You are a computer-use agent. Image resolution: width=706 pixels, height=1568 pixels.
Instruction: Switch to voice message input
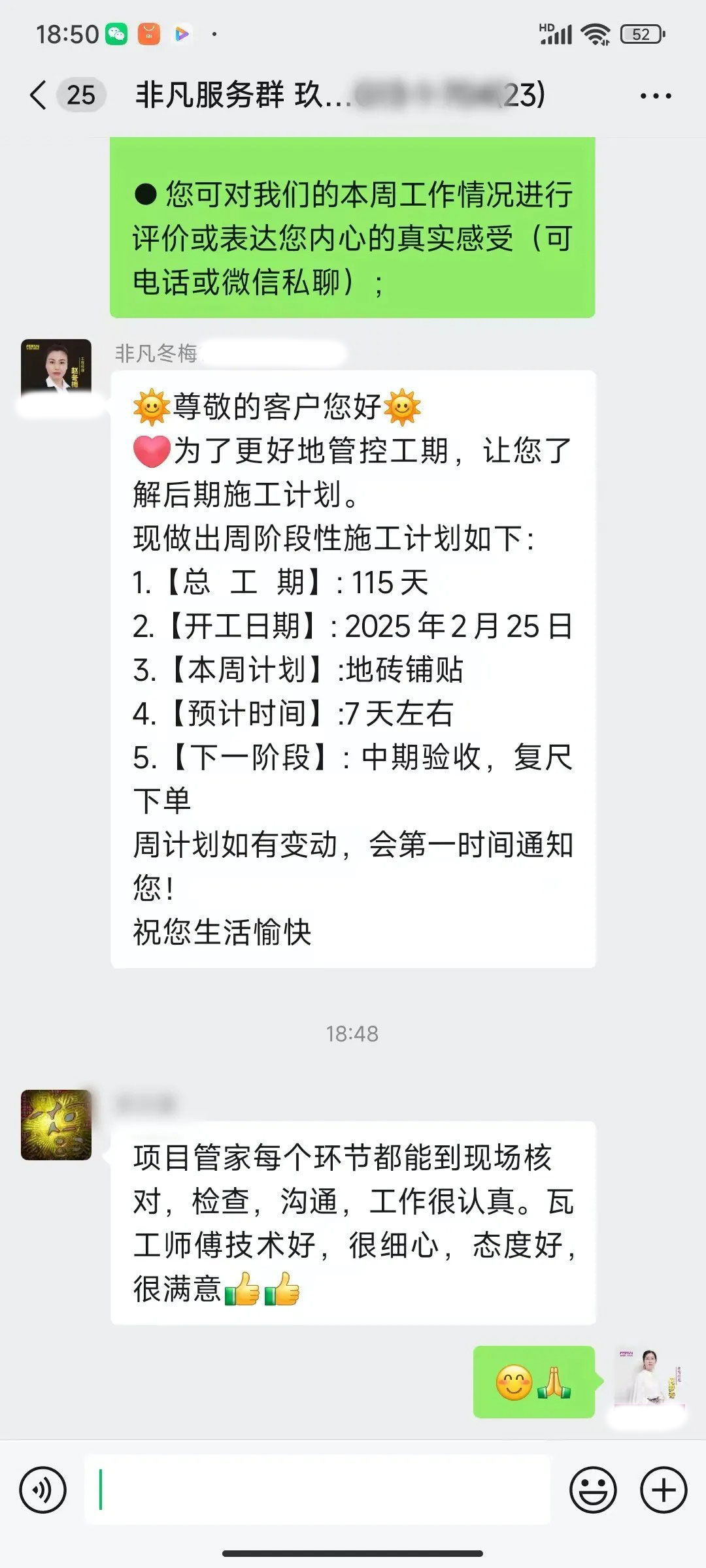pos(43,1490)
